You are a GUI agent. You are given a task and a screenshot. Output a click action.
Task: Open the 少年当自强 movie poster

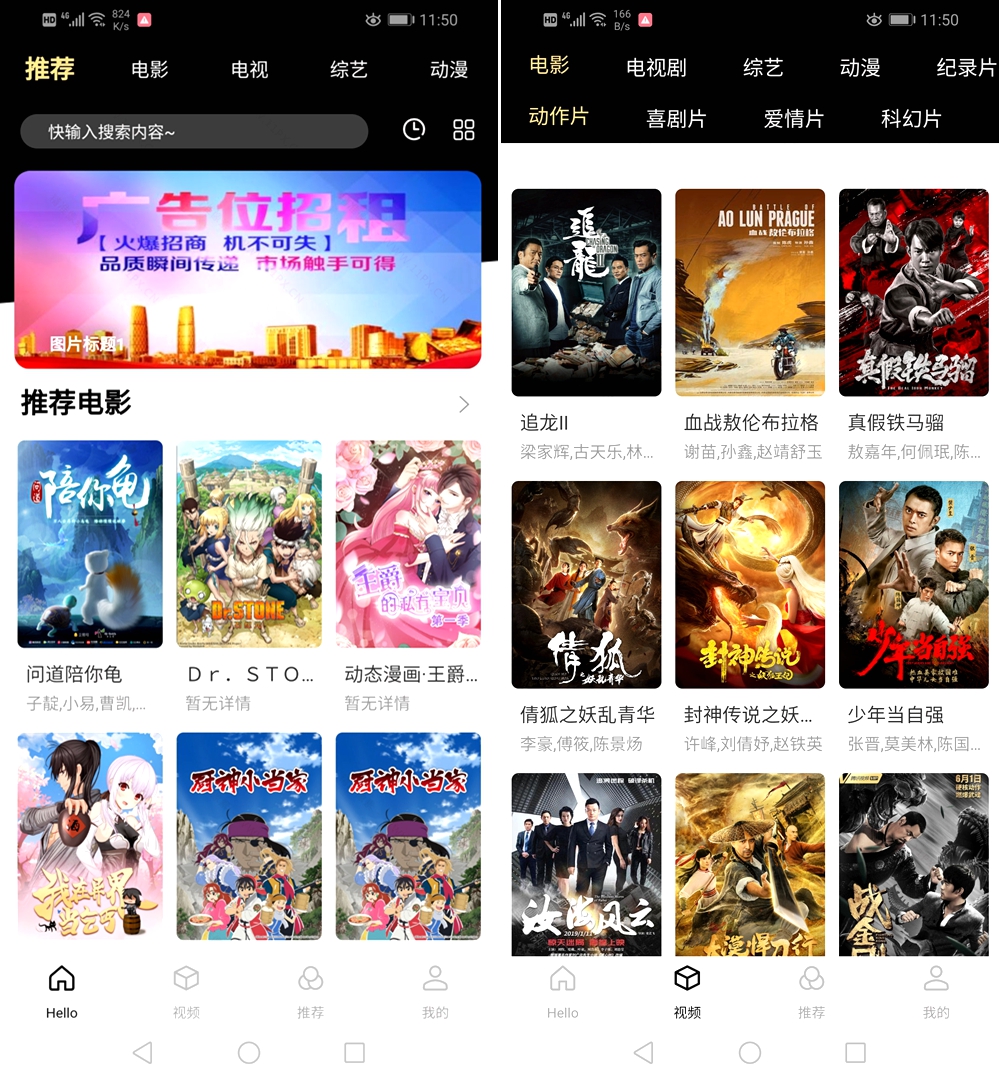(x=913, y=585)
